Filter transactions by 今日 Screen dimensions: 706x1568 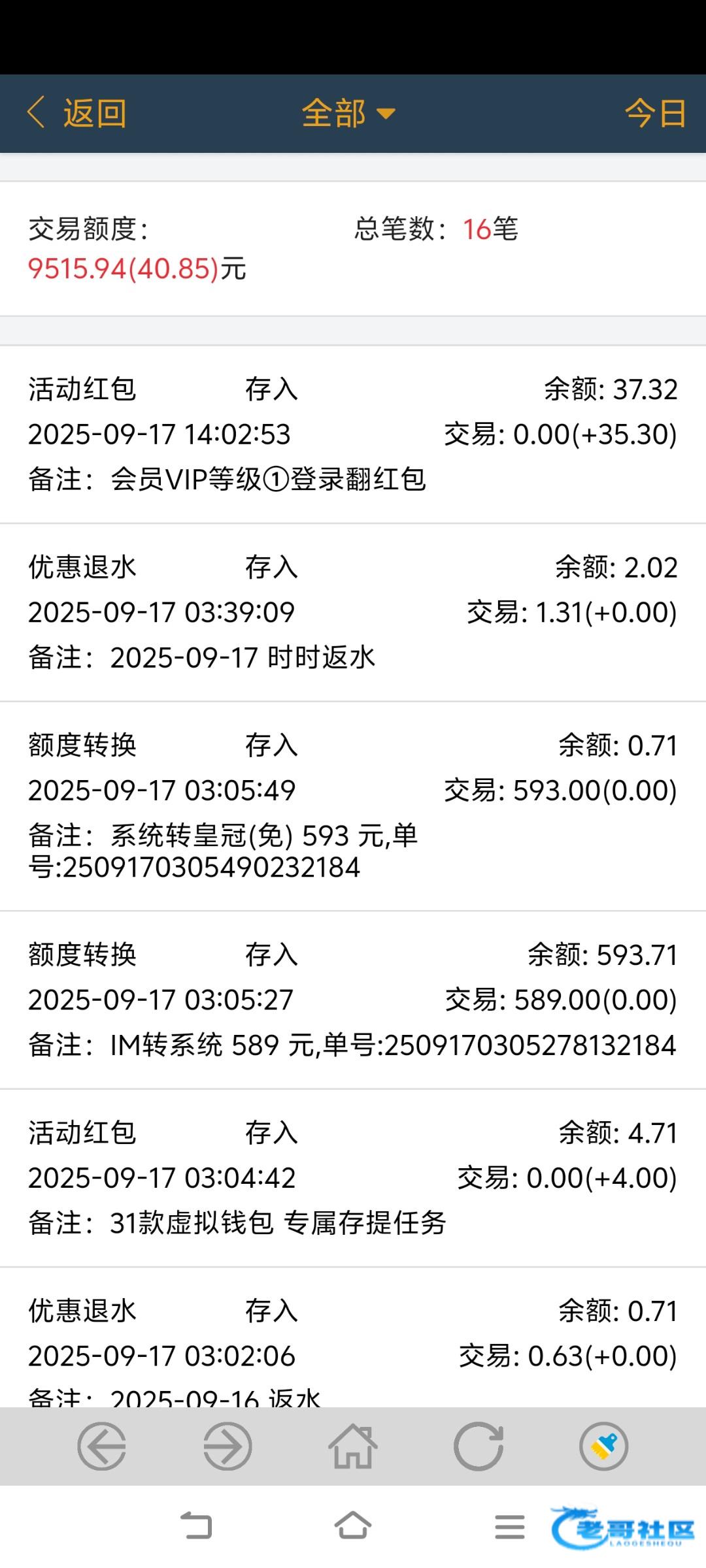[656, 114]
